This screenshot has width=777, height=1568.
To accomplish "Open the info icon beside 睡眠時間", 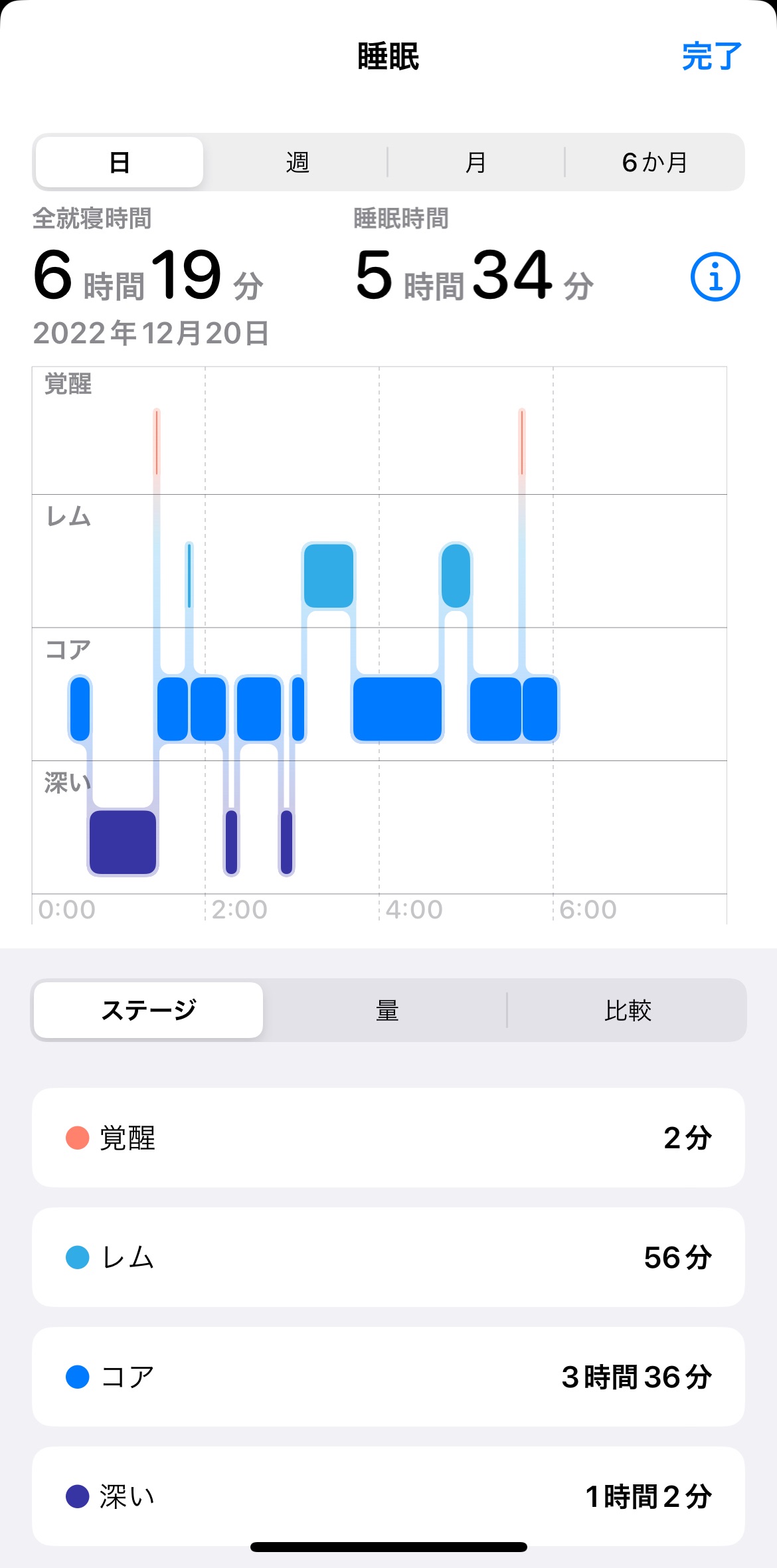I will coord(715,277).
